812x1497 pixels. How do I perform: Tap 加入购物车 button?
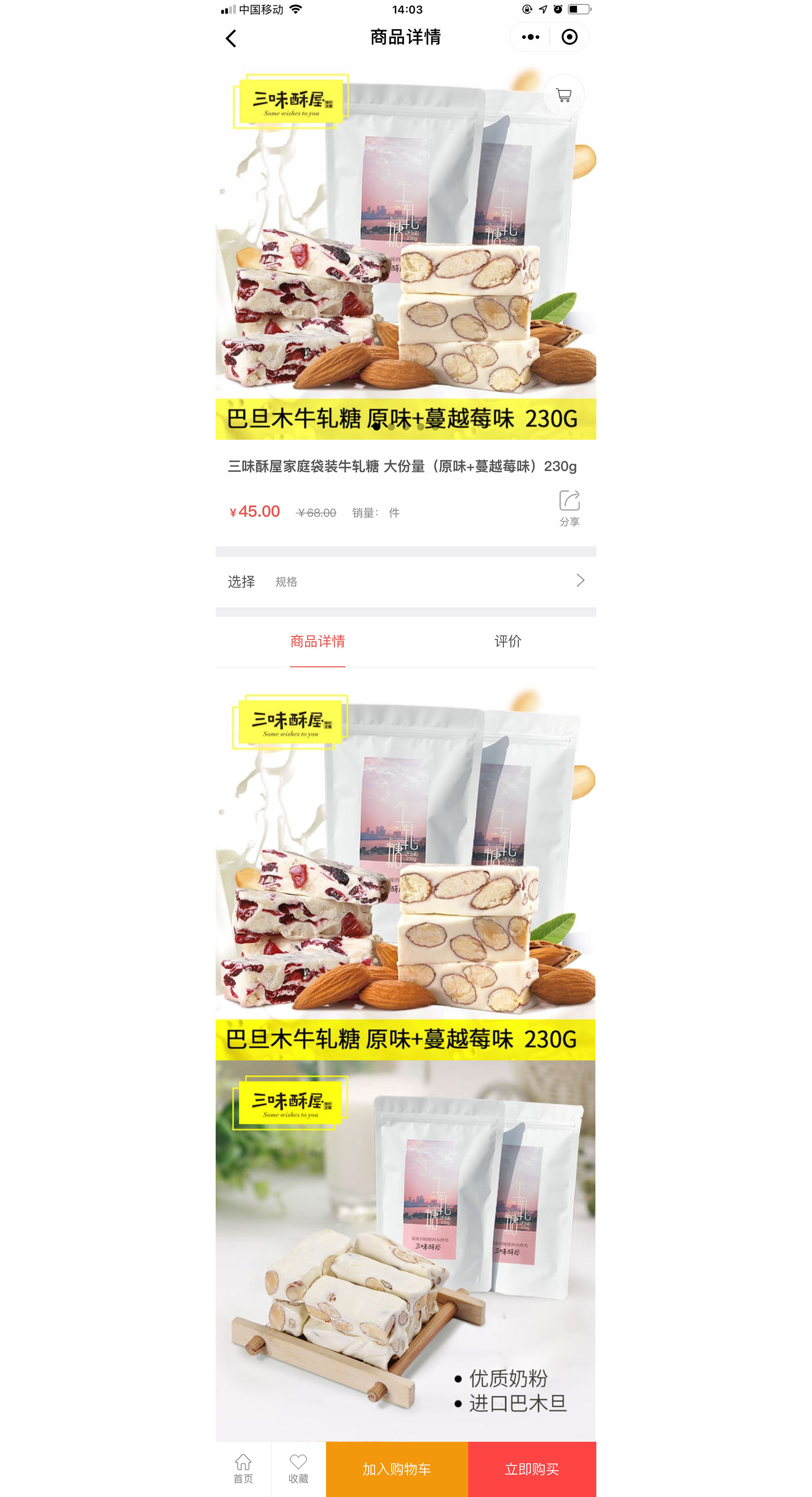tap(396, 1469)
